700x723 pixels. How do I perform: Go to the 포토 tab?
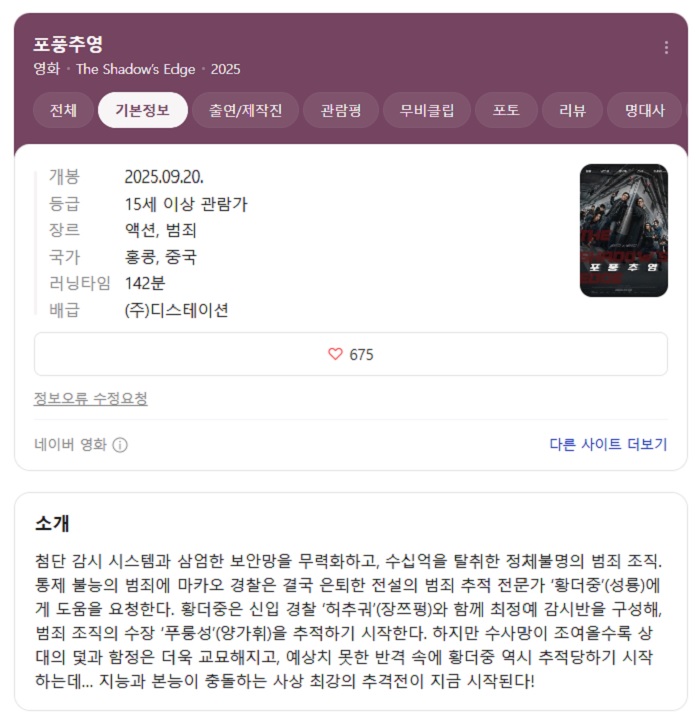click(507, 110)
